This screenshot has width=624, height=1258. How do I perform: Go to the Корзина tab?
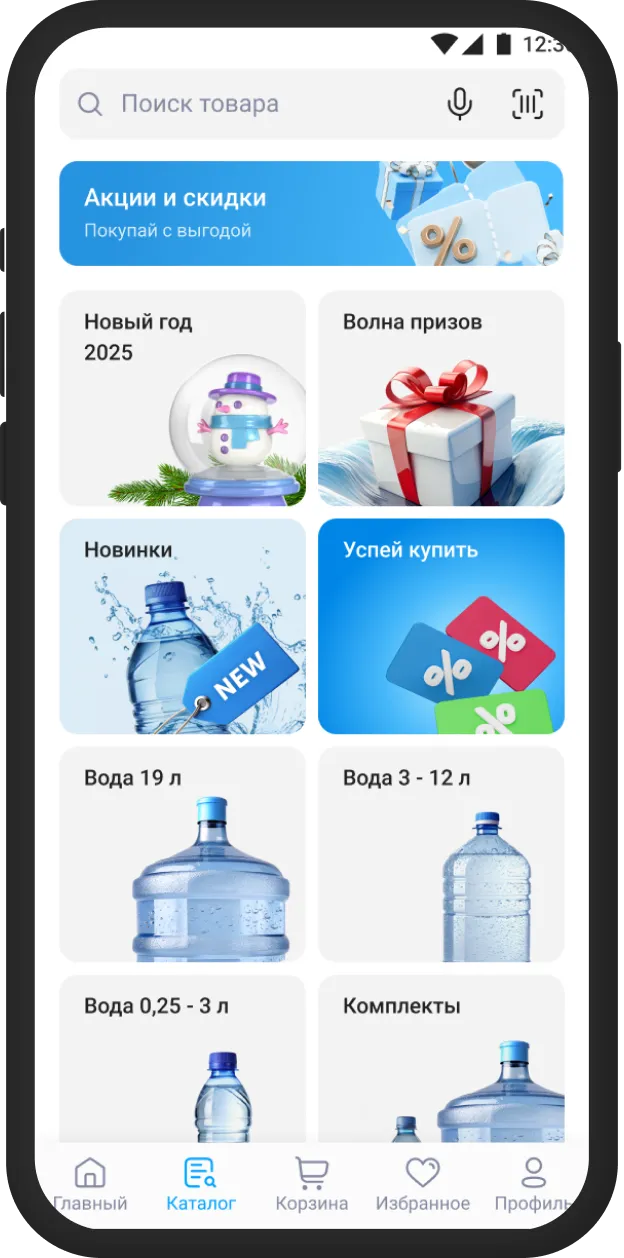[x=312, y=1184]
